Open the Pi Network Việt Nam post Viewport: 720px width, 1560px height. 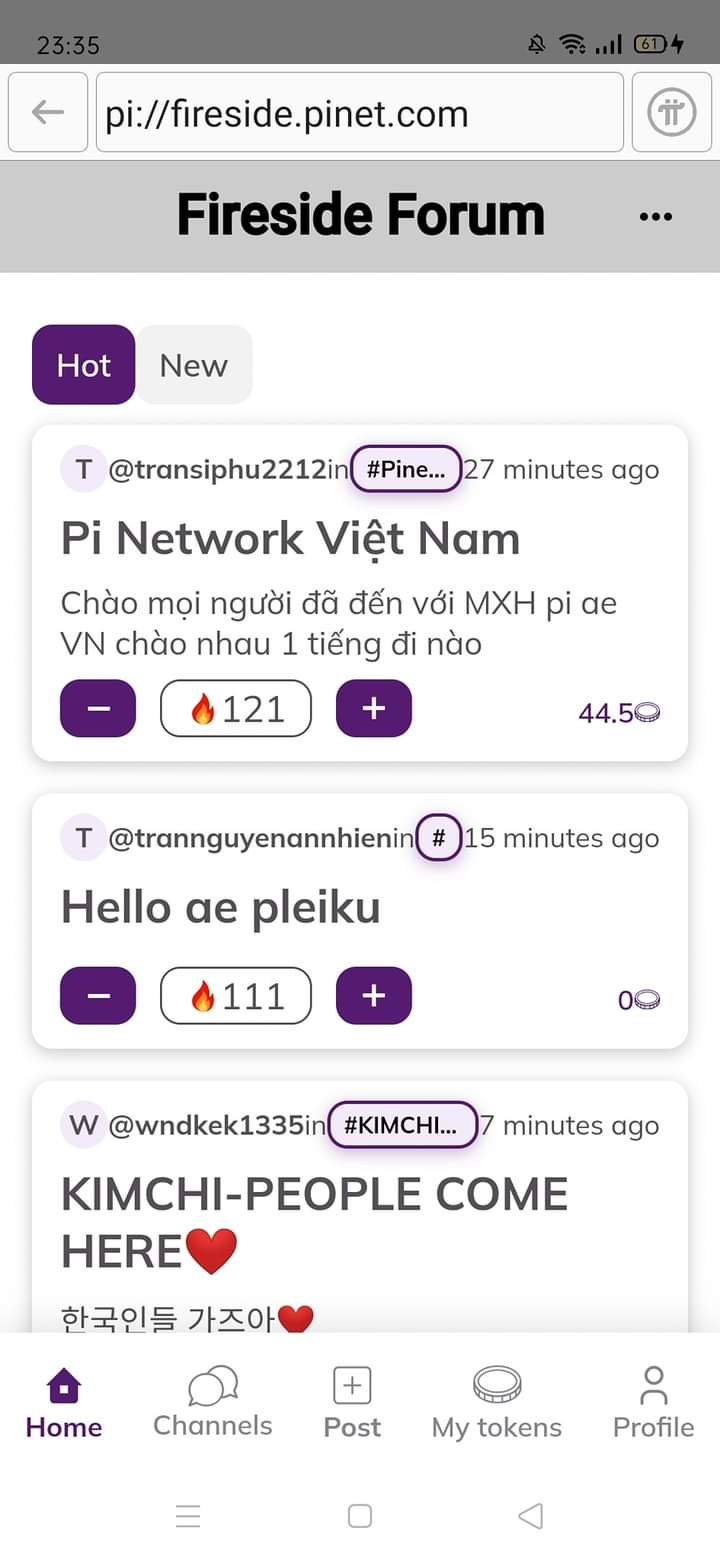[x=290, y=540]
